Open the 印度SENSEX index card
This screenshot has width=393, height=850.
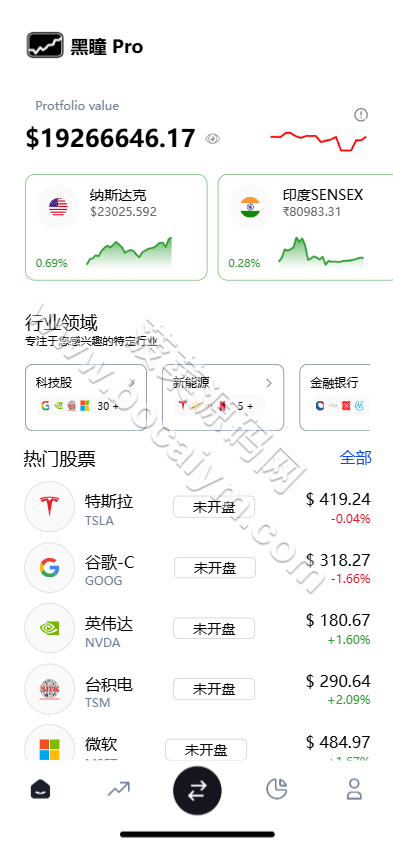point(306,227)
